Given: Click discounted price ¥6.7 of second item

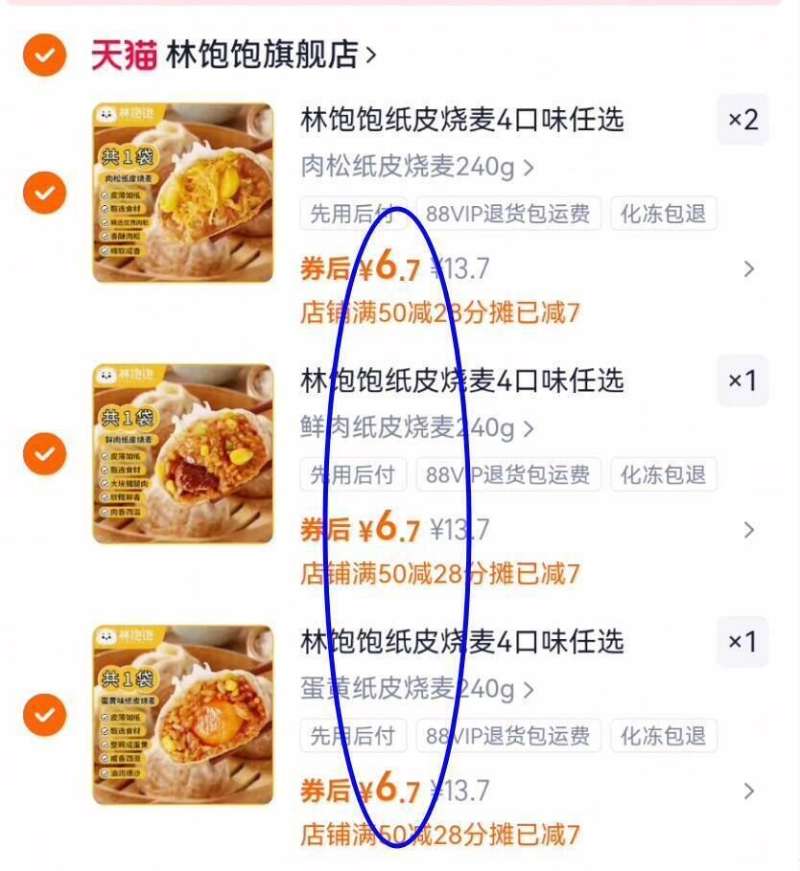Looking at the screenshot, I should (x=392, y=526).
